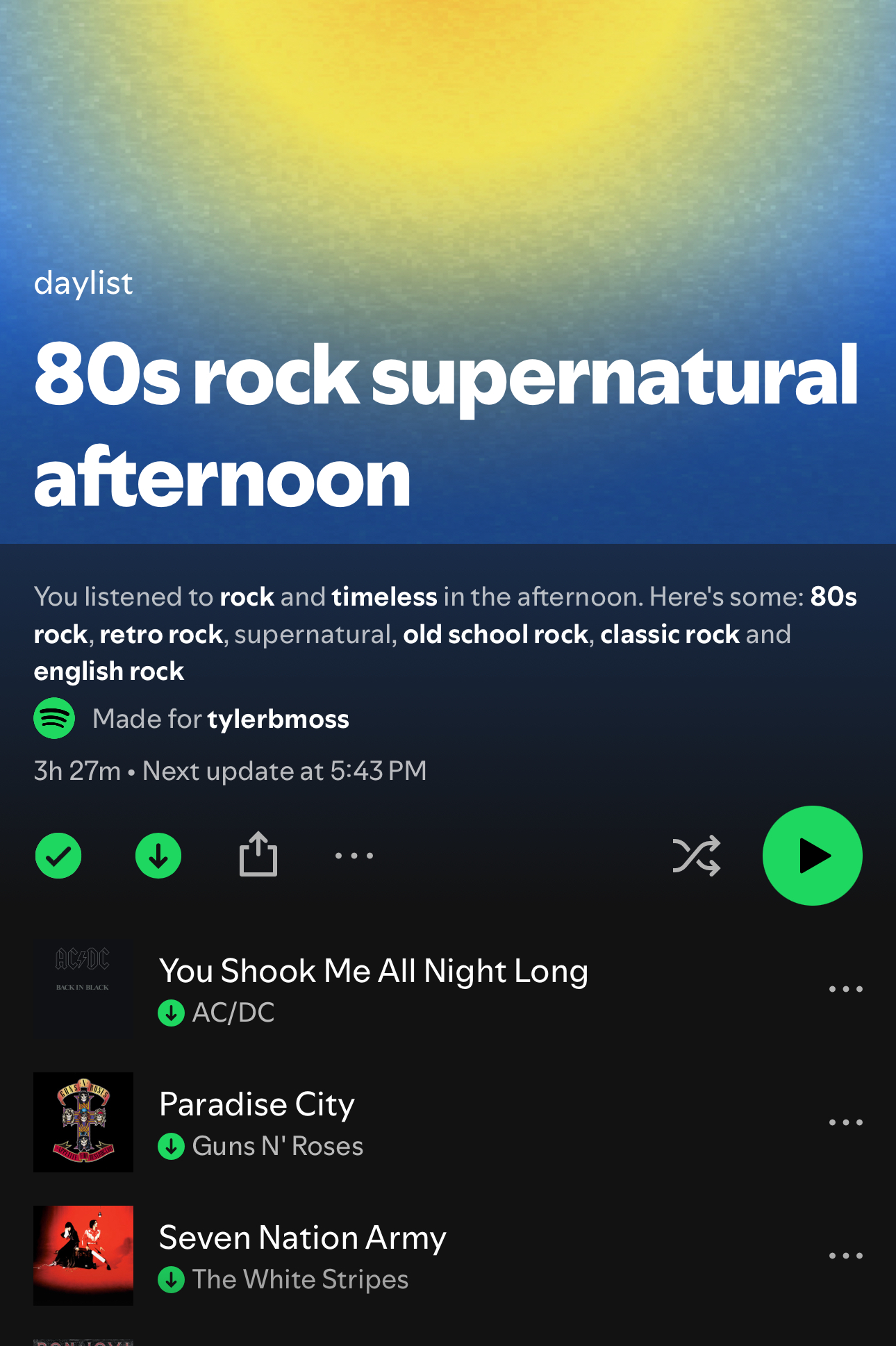Play the daylist playlist
The image size is (896, 1346).
tap(812, 855)
